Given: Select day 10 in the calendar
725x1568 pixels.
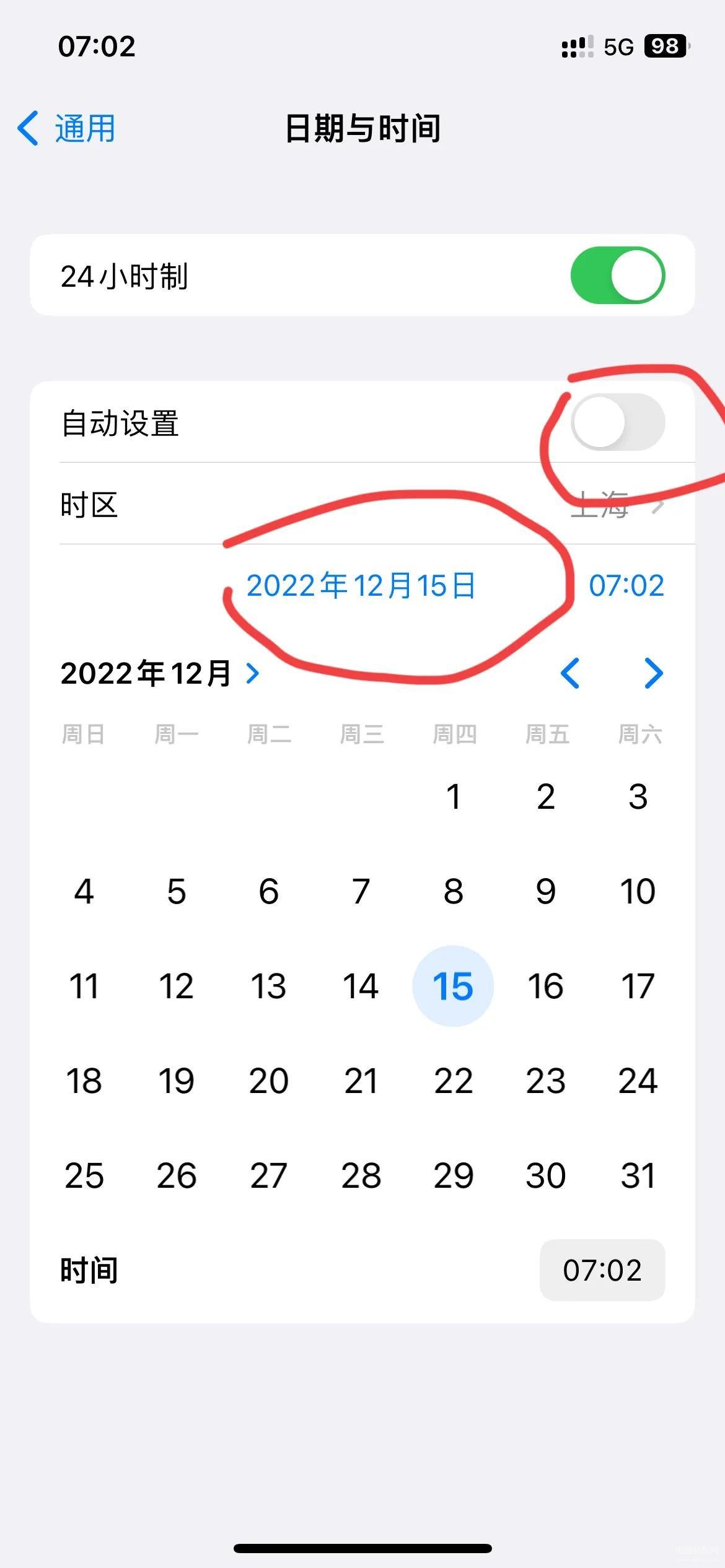Looking at the screenshot, I should [x=638, y=892].
